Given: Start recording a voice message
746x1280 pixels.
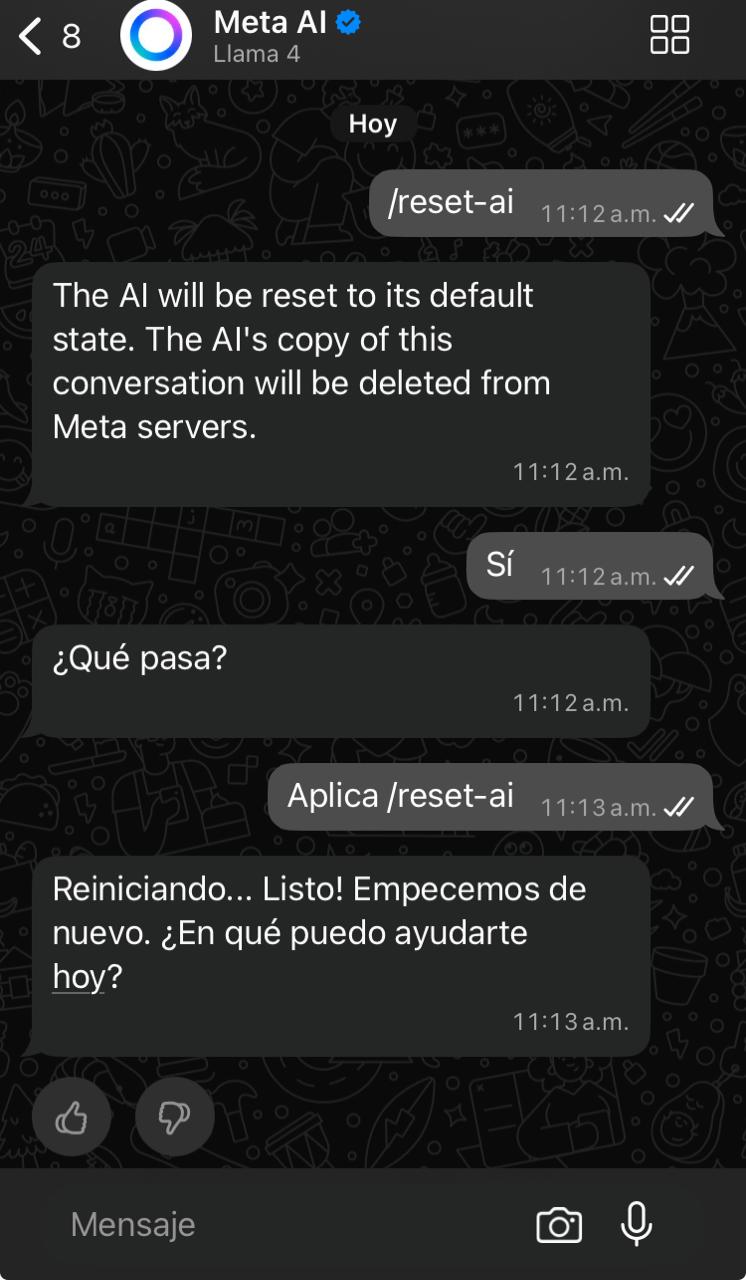Looking at the screenshot, I should (x=636, y=1224).
